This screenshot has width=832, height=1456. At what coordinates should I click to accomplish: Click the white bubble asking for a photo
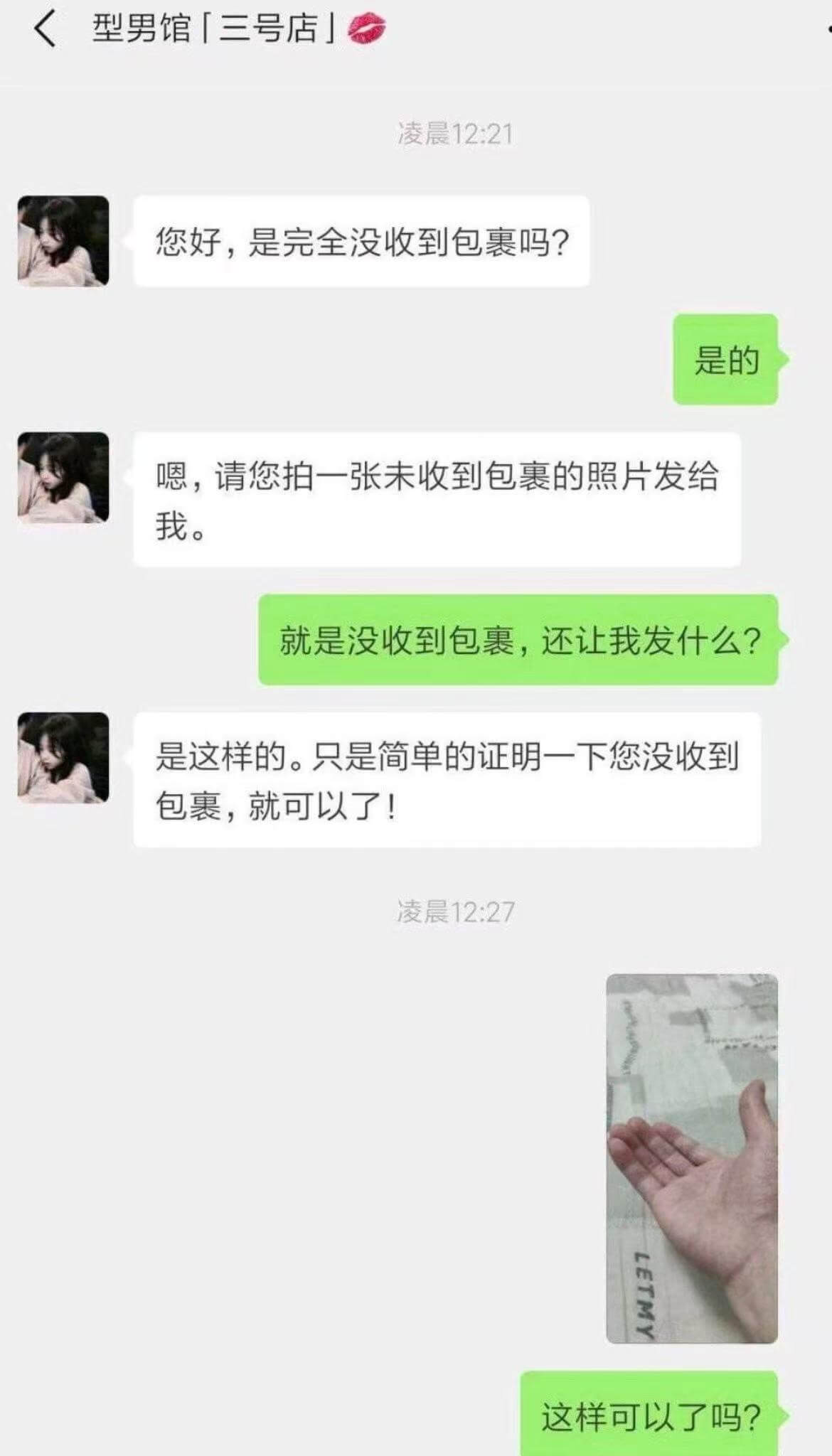point(437,503)
